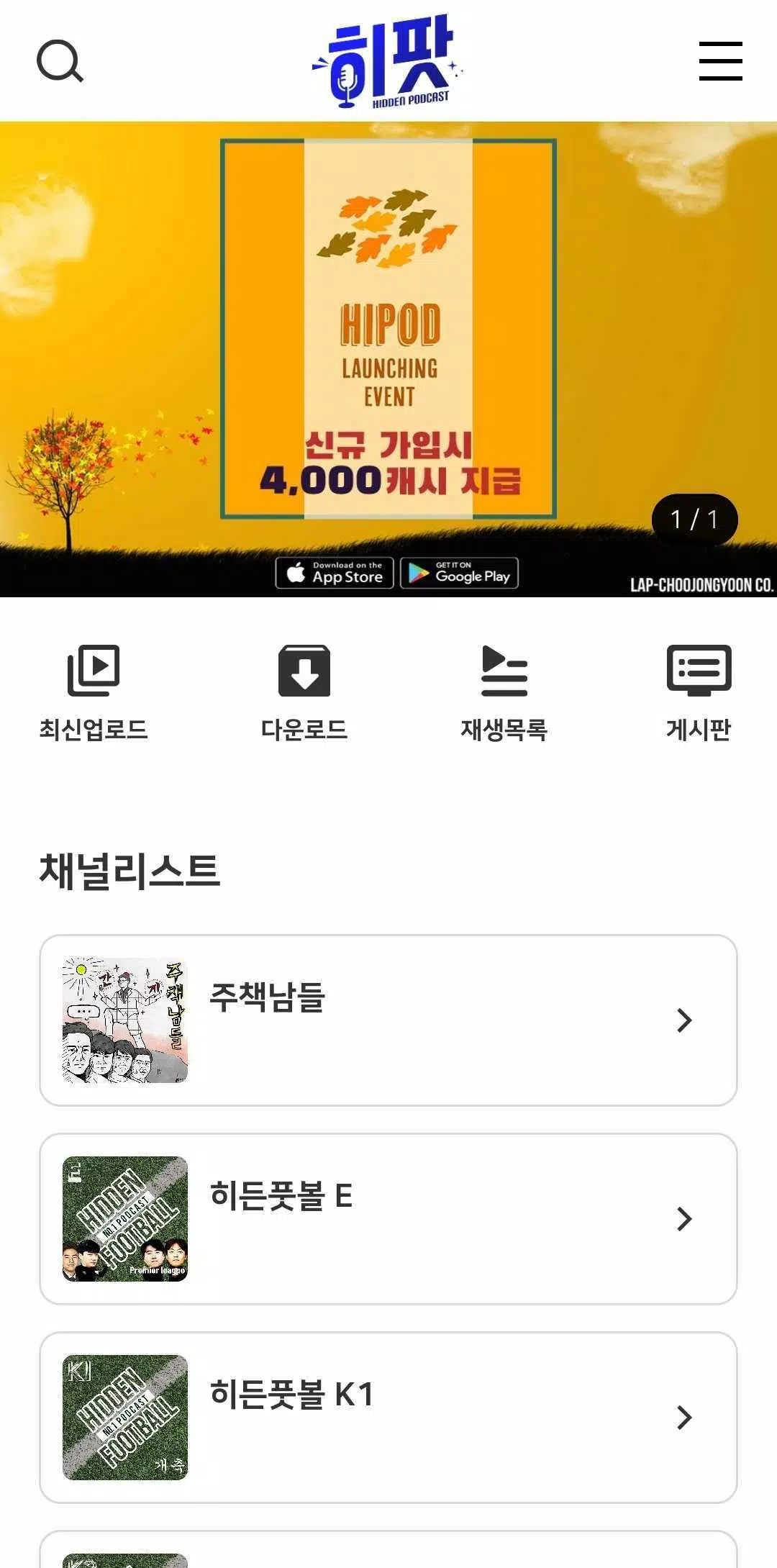Image resolution: width=777 pixels, height=1568 pixels.
Task: Open the 히든풋볼 K1 channel
Action: [388, 1418]
